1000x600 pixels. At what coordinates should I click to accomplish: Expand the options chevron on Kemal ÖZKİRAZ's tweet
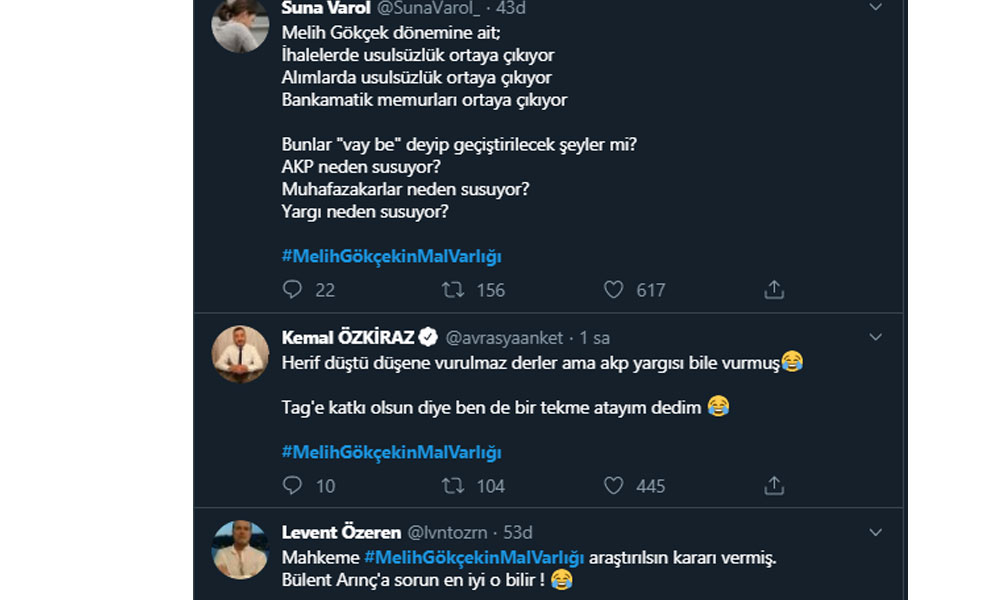(x=875, y=338)
